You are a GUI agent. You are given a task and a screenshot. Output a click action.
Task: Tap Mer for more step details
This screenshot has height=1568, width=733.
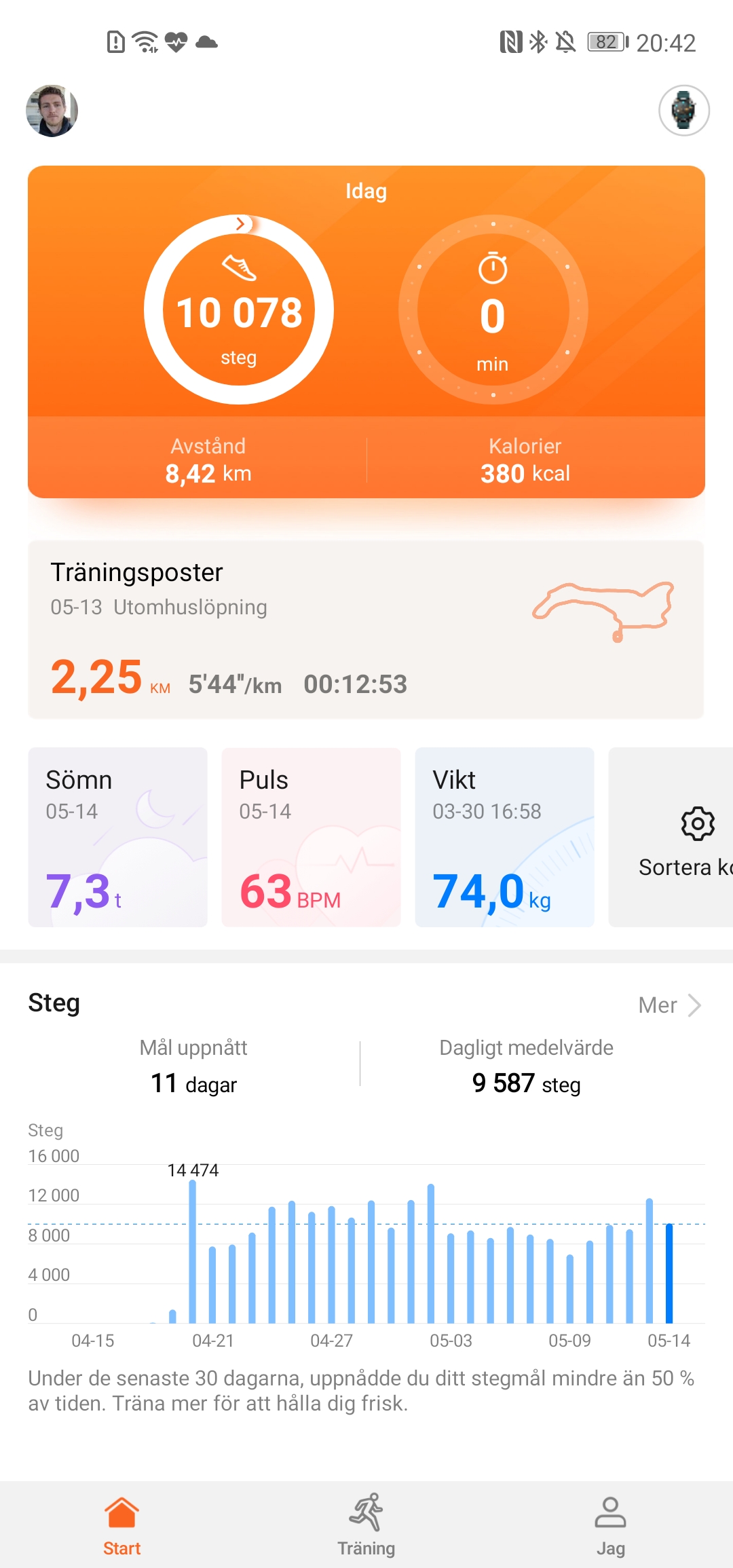click(x=669, y=1005)
